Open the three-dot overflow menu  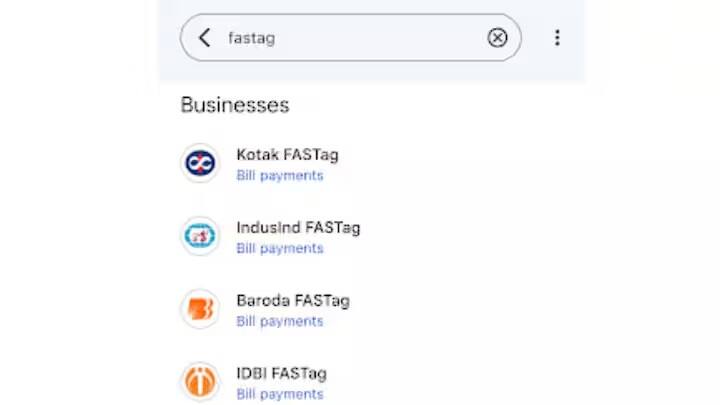pos(557,38)
